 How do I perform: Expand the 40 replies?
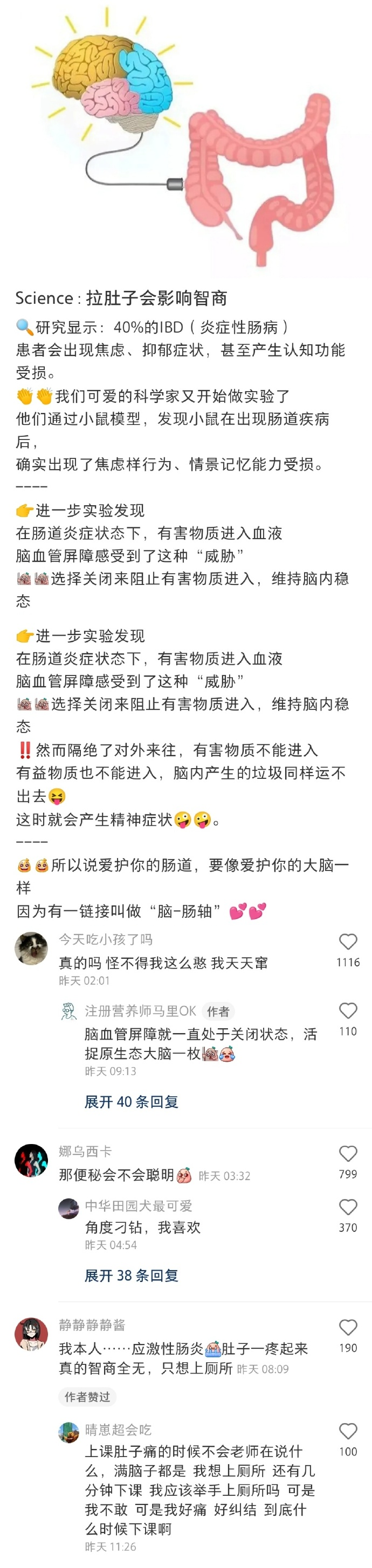[x=131, y=1101]
